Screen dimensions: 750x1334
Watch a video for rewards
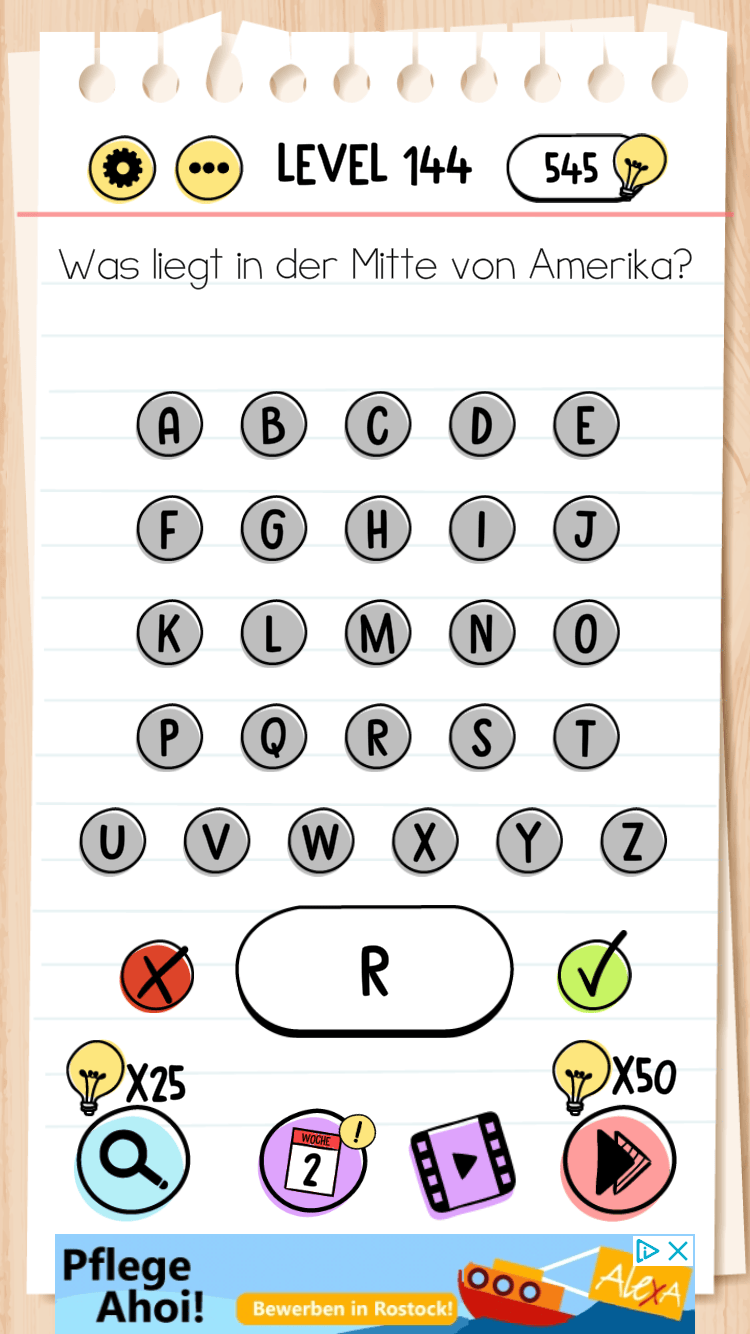463,1164
